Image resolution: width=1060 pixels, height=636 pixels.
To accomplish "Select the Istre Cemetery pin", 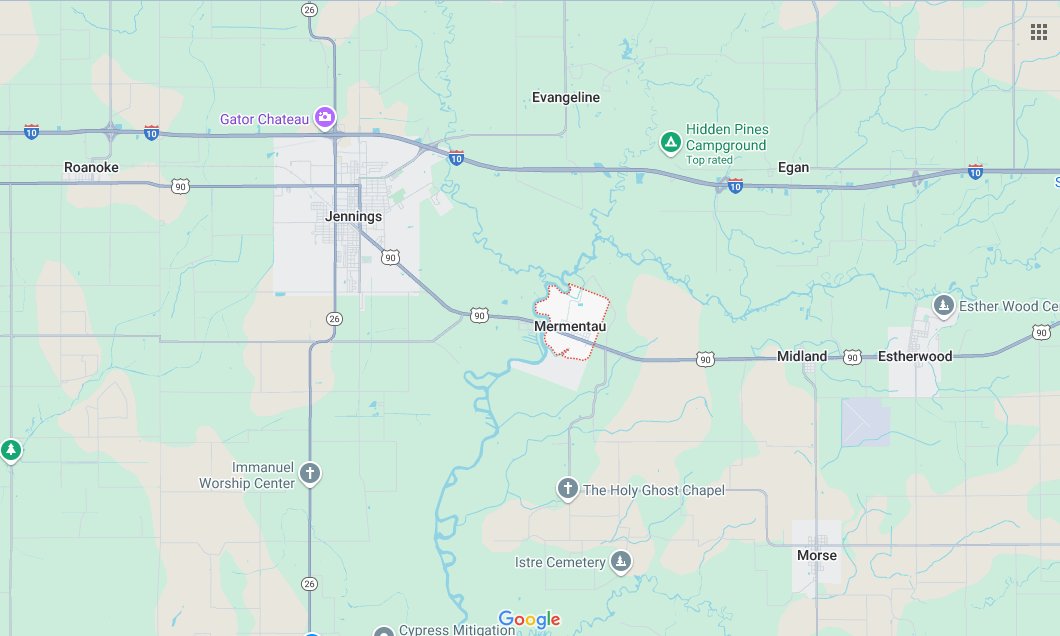I will coord(621,562).
